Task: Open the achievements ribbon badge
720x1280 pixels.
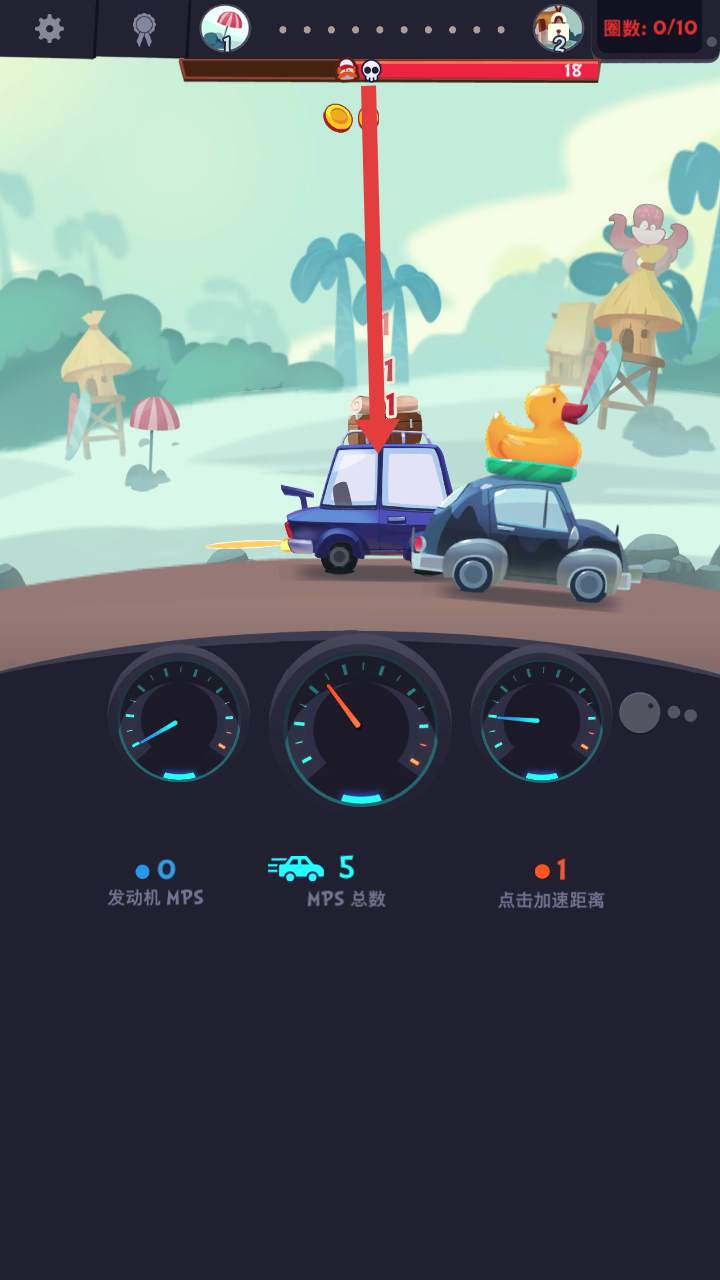Action: pyautogui.click(x=144, y=28)
